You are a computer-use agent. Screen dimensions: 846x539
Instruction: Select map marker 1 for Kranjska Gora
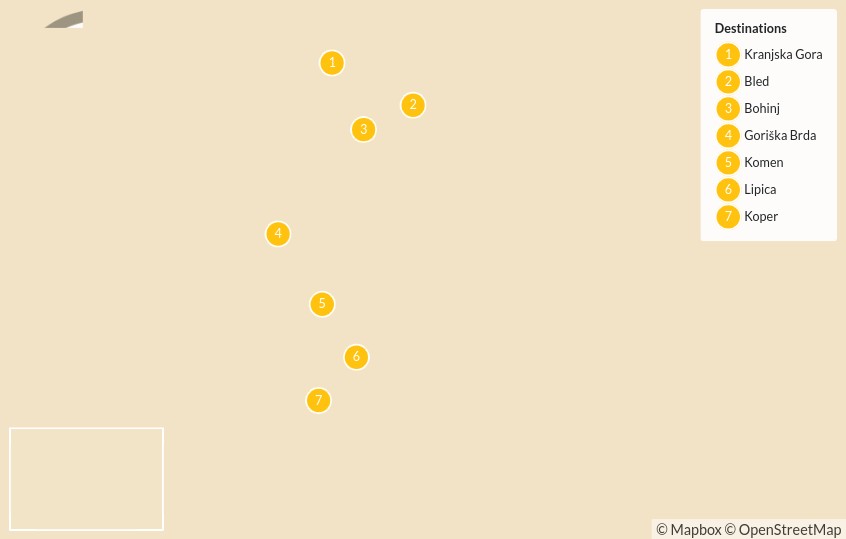pos(332,63)
